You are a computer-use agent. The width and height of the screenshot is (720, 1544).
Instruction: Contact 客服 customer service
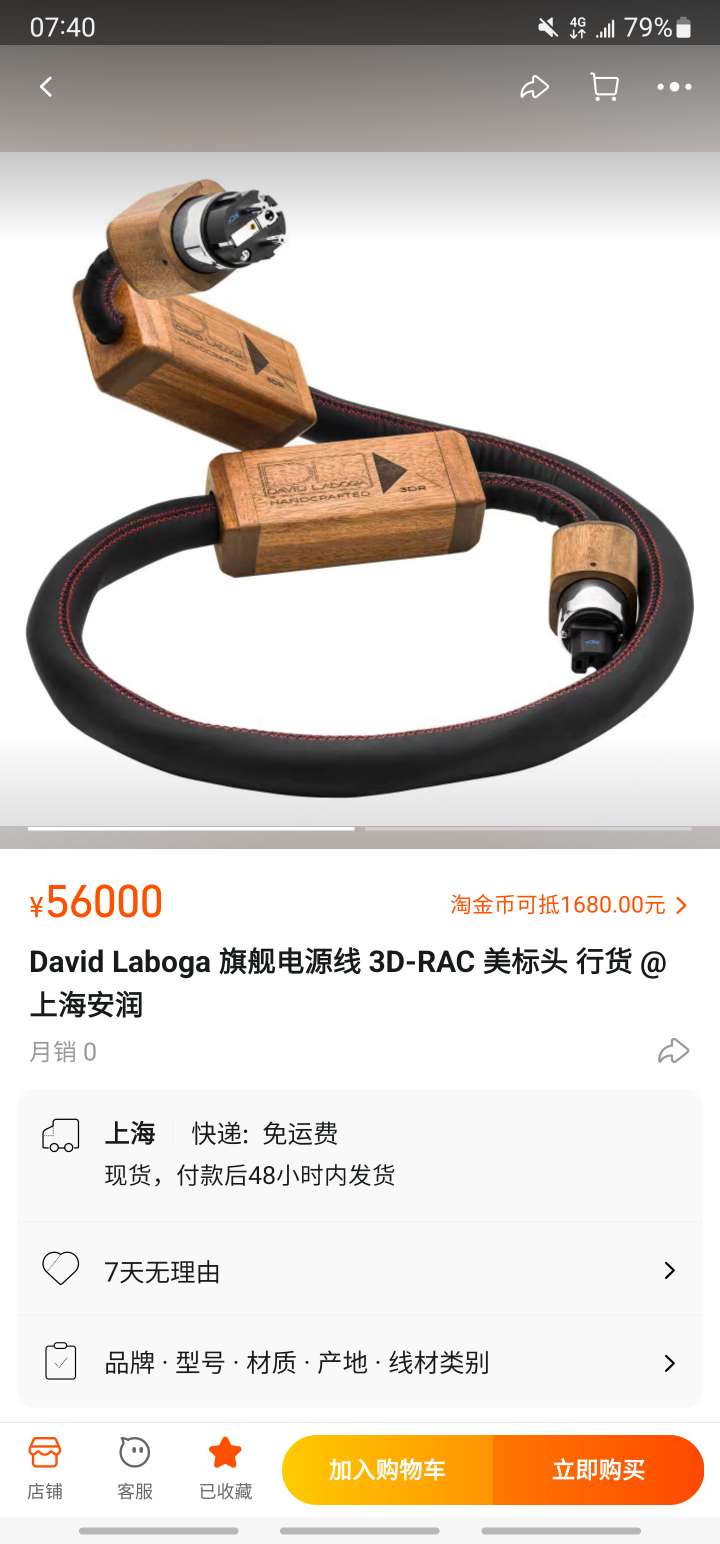pos(135,1468)
